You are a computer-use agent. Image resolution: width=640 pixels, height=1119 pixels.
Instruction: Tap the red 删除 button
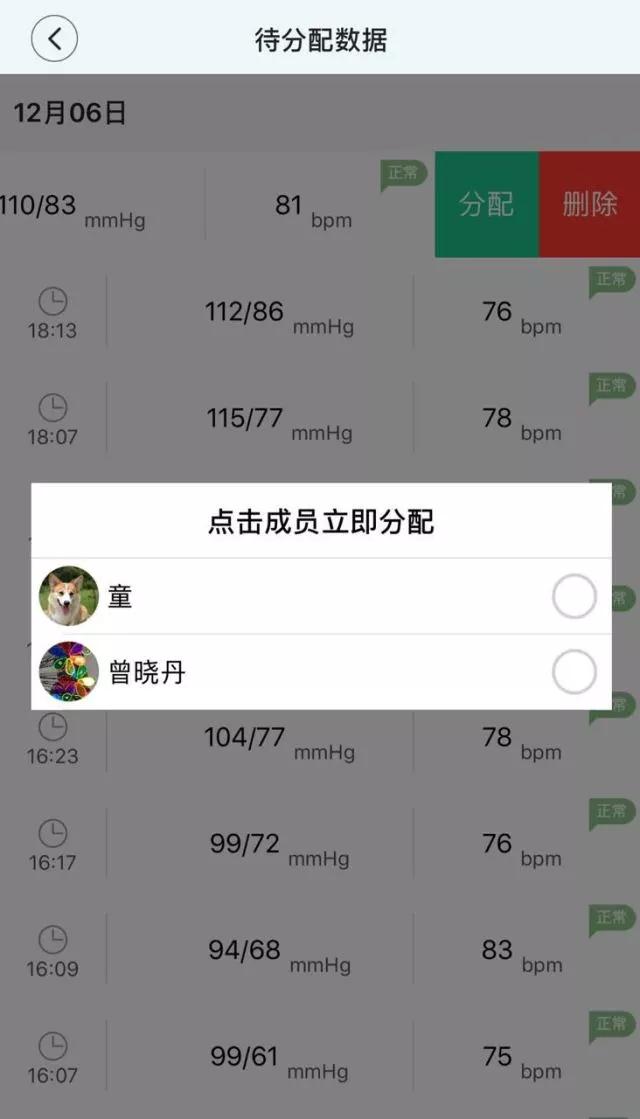pyautogui.click(x=590, y=204)
